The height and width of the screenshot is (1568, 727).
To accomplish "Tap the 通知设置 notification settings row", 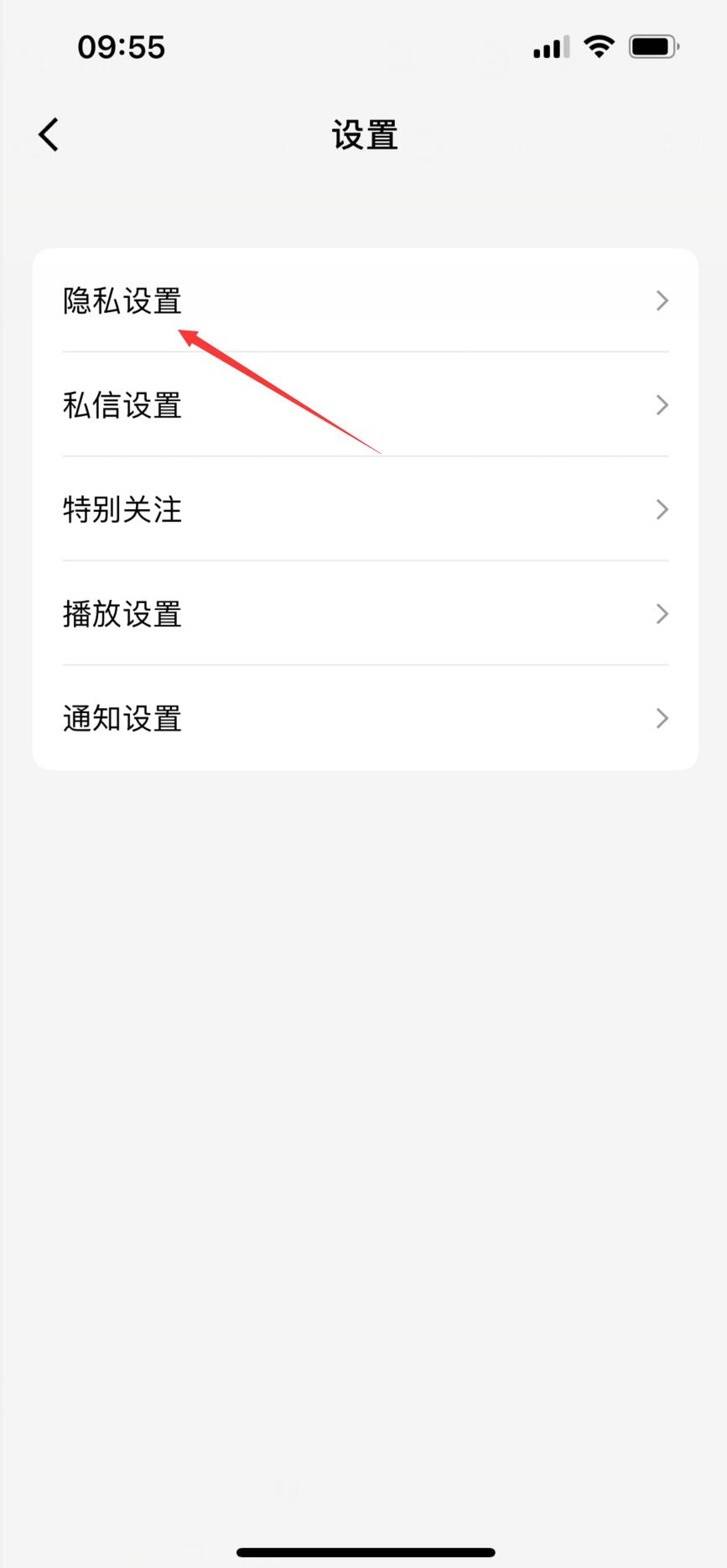I will 365,718.
